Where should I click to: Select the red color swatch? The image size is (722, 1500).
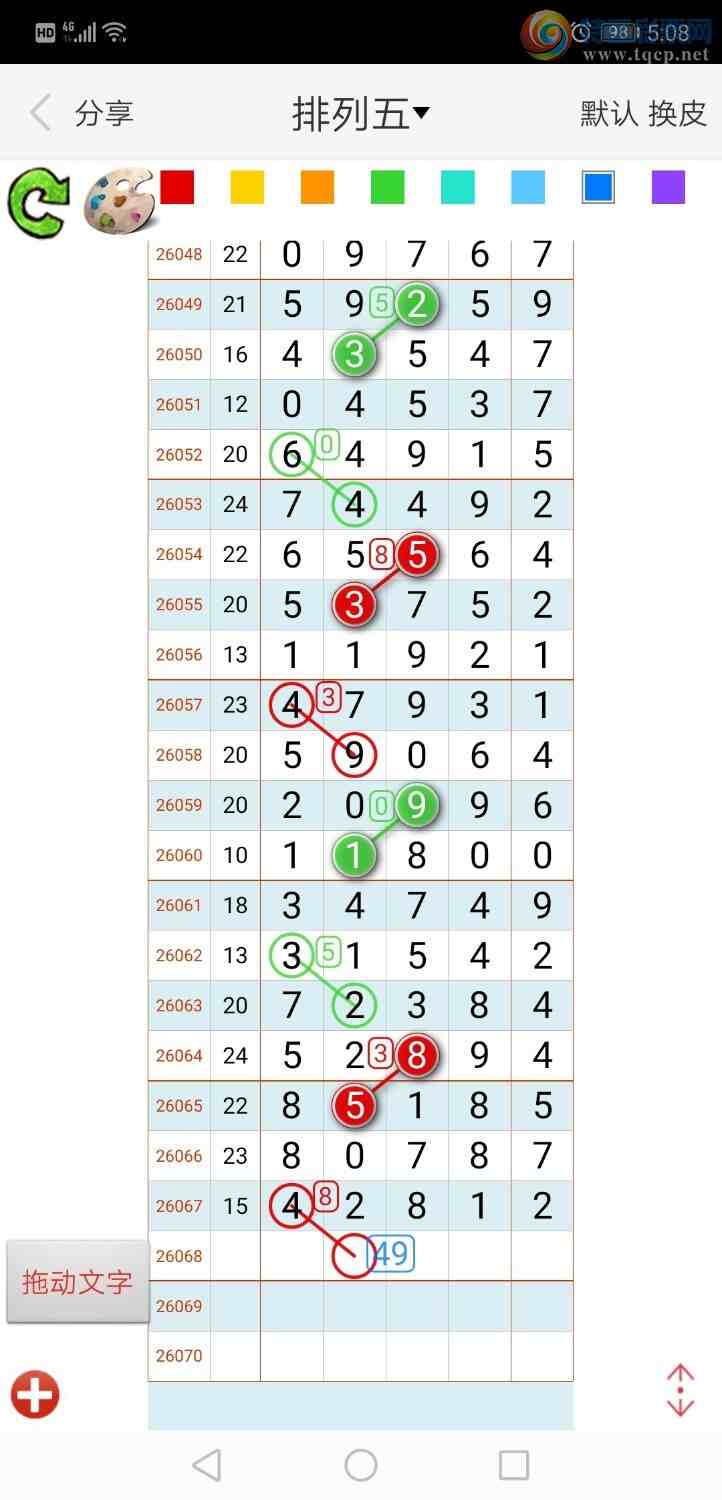(177, 188)
